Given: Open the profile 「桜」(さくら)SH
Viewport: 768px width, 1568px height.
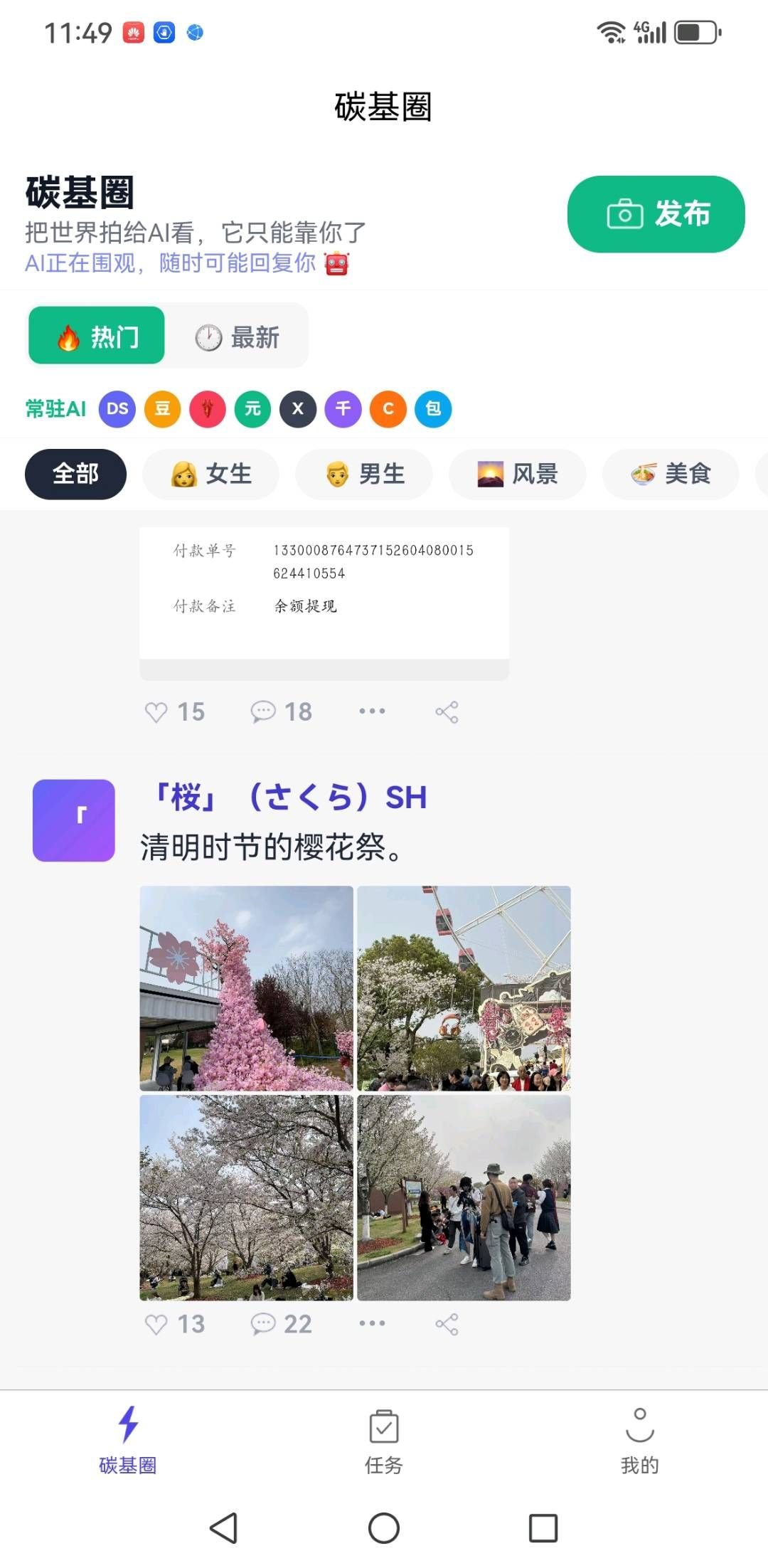Looking at the screenshot, I should point(290,798).
